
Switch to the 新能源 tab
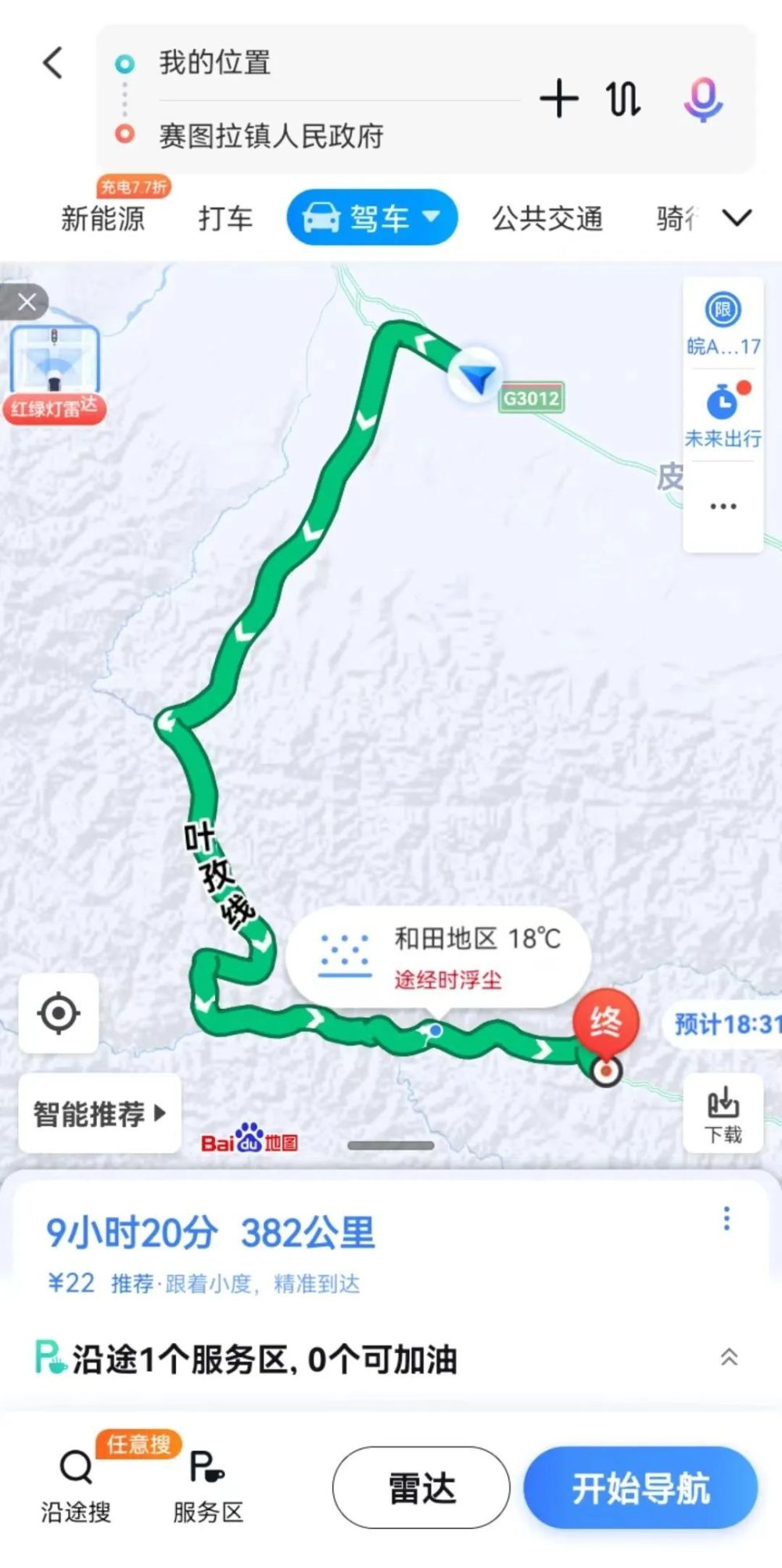point(102,218)
